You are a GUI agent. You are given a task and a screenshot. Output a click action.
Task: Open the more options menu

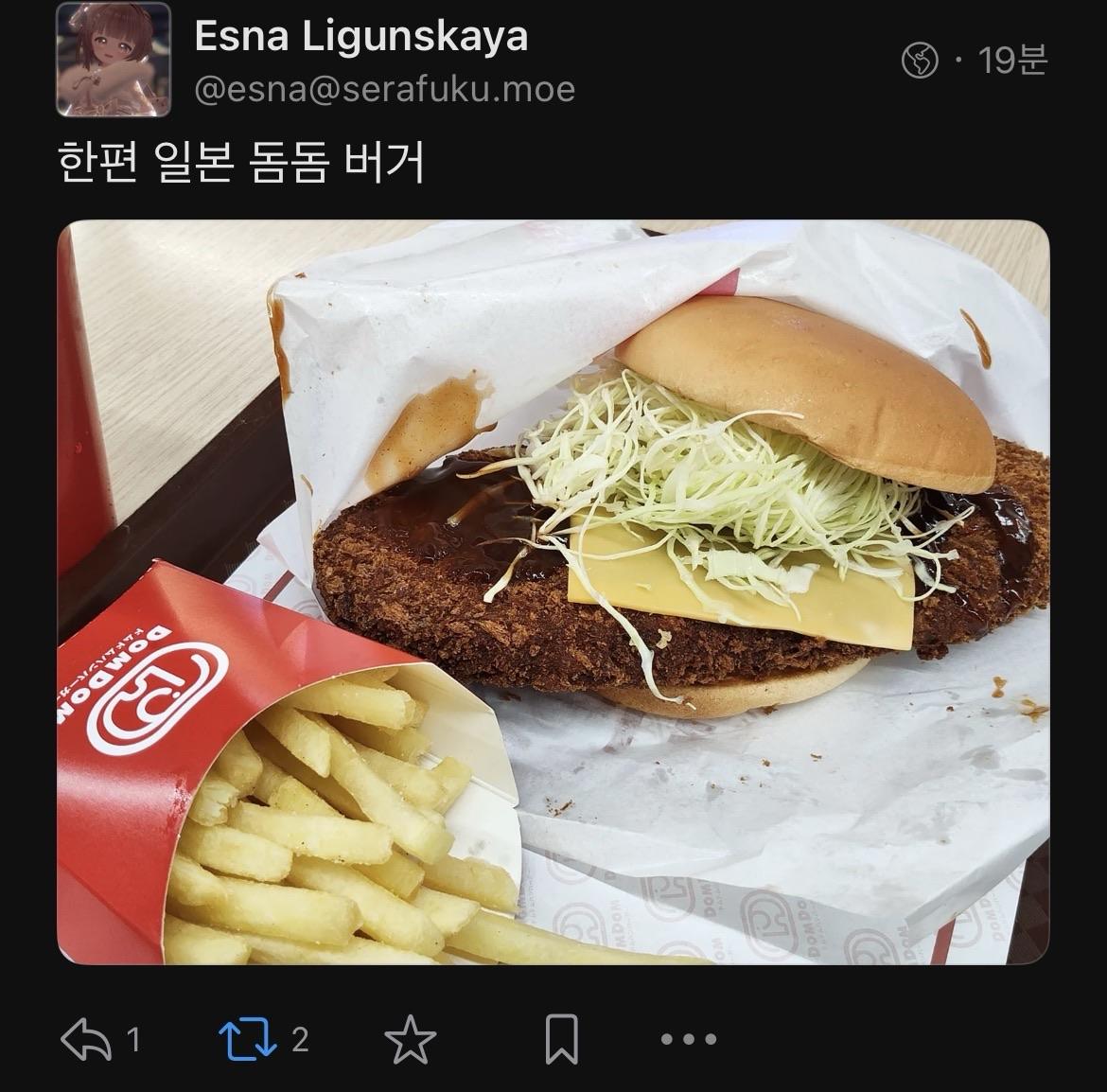(689, 1040)
